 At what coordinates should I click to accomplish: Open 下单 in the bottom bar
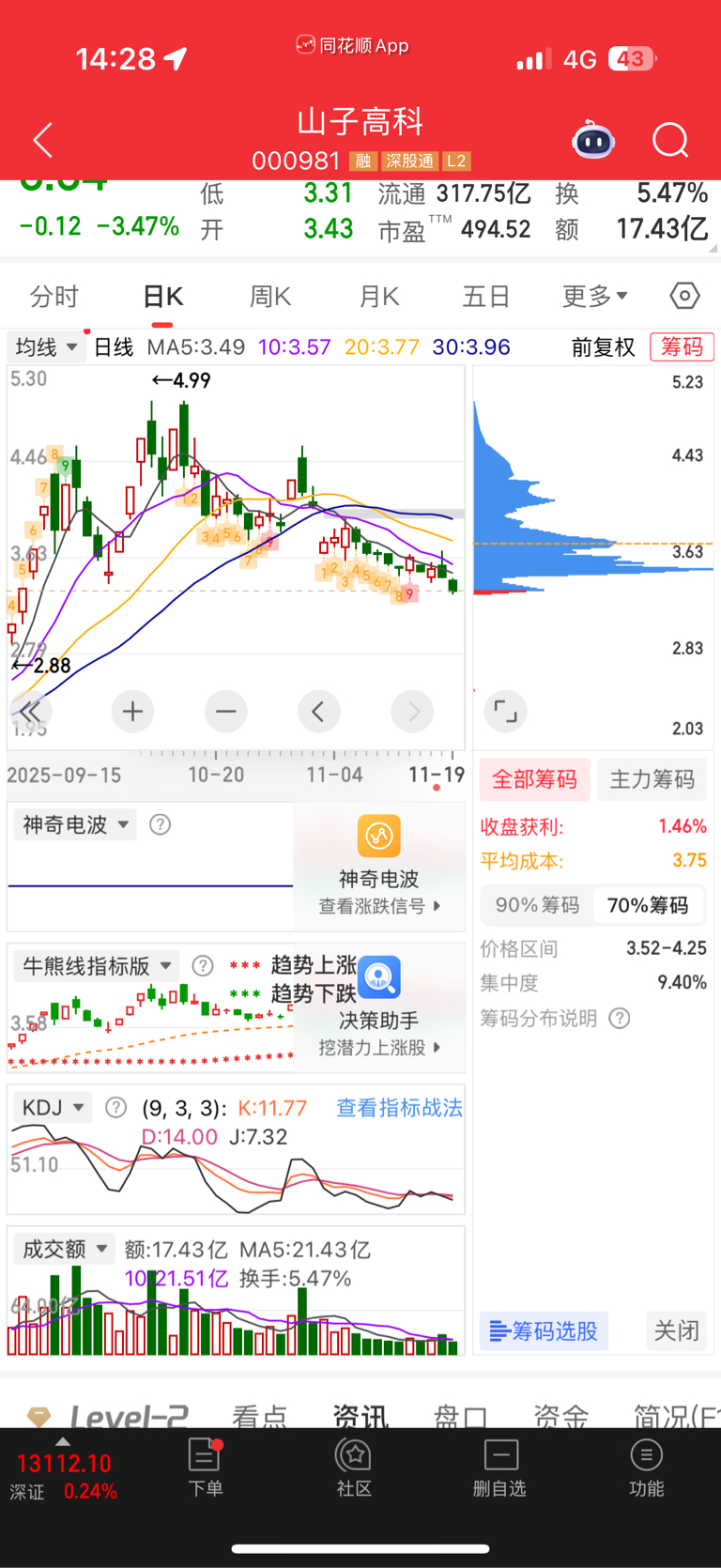[205, 1468]
